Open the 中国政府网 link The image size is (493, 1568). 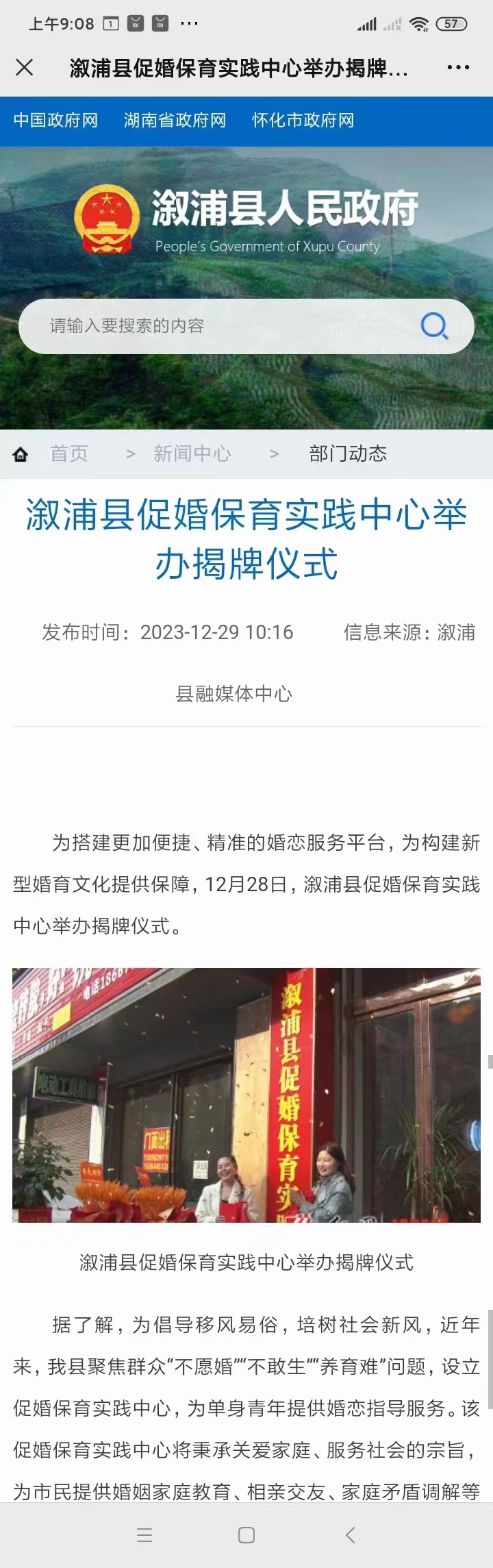[55, 121]
